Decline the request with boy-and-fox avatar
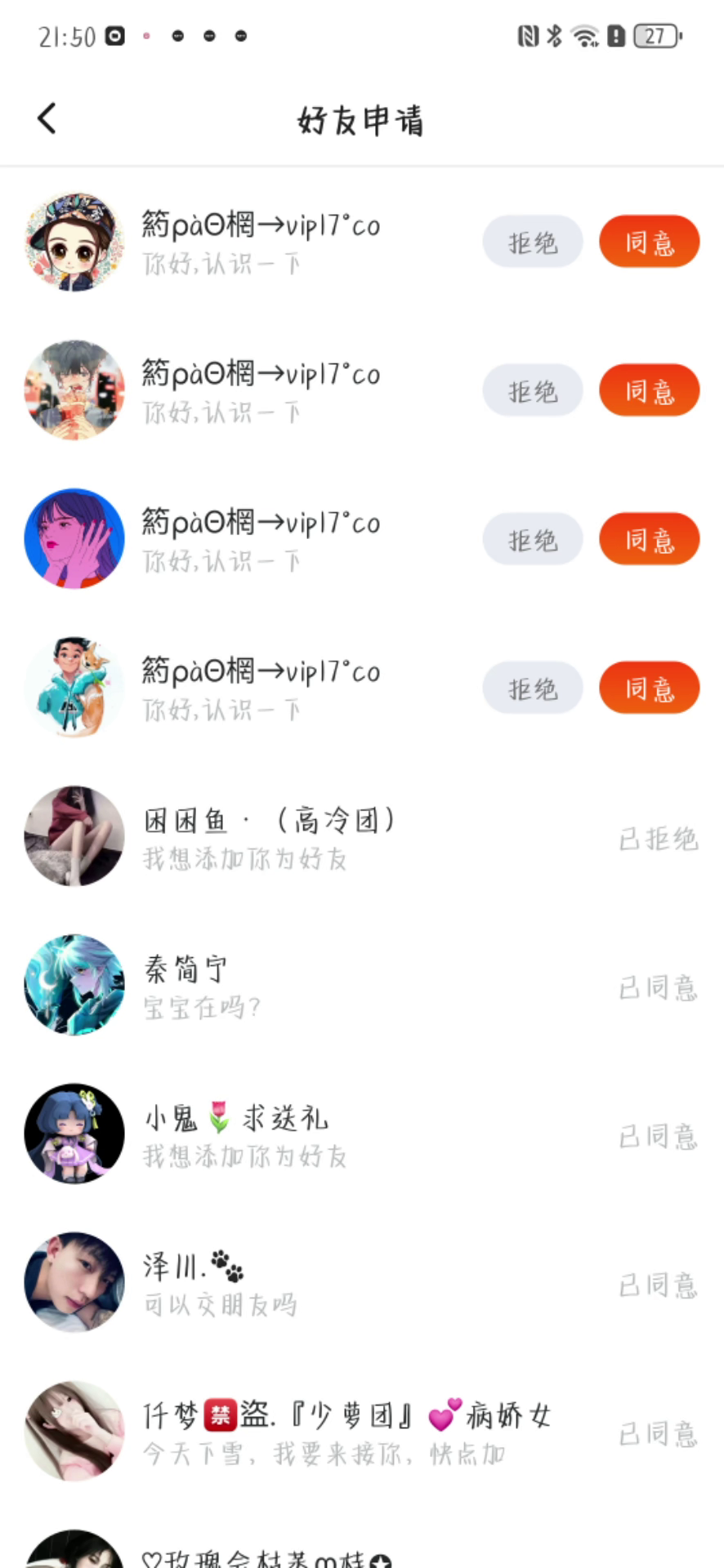The height and width of the screenshot is (1568, 724). [532, 688]
